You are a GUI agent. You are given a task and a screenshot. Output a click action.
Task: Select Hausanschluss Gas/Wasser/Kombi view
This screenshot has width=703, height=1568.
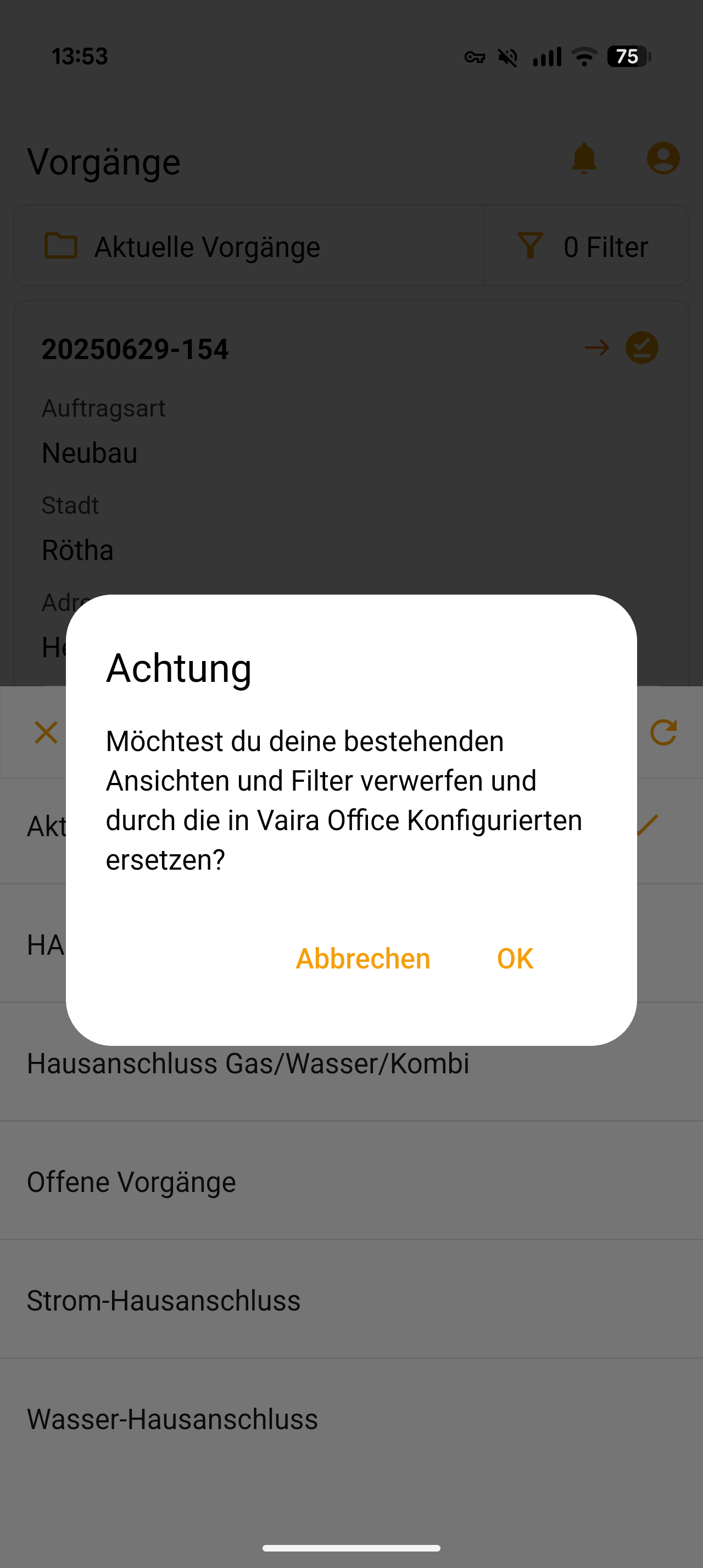pos(248,1064)
